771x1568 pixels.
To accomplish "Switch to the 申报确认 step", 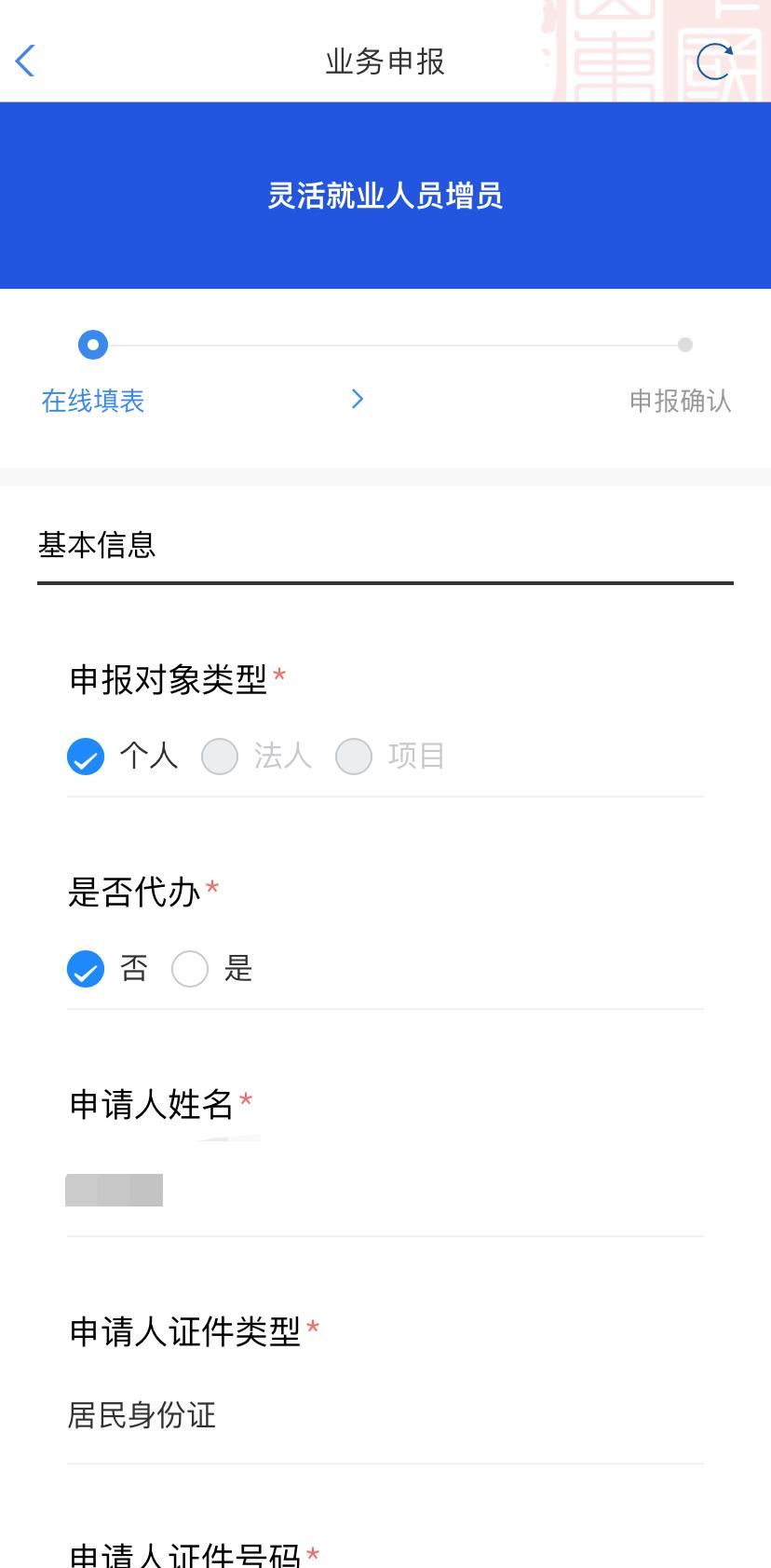I will pyautogui.click(x=682, y=401).
